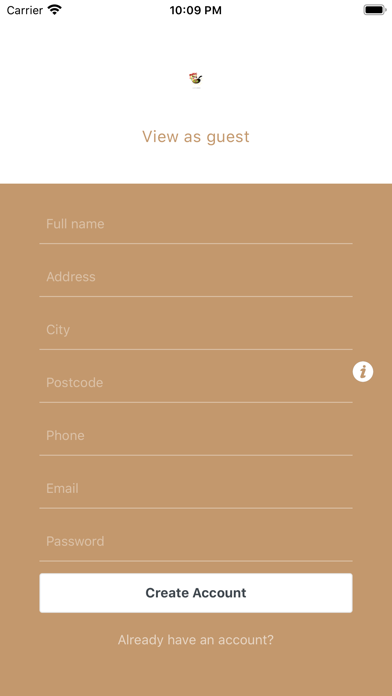392x696 pixels.
Task: Continue with View as guest
Action: pyautogui.click(x=196, y=136)
